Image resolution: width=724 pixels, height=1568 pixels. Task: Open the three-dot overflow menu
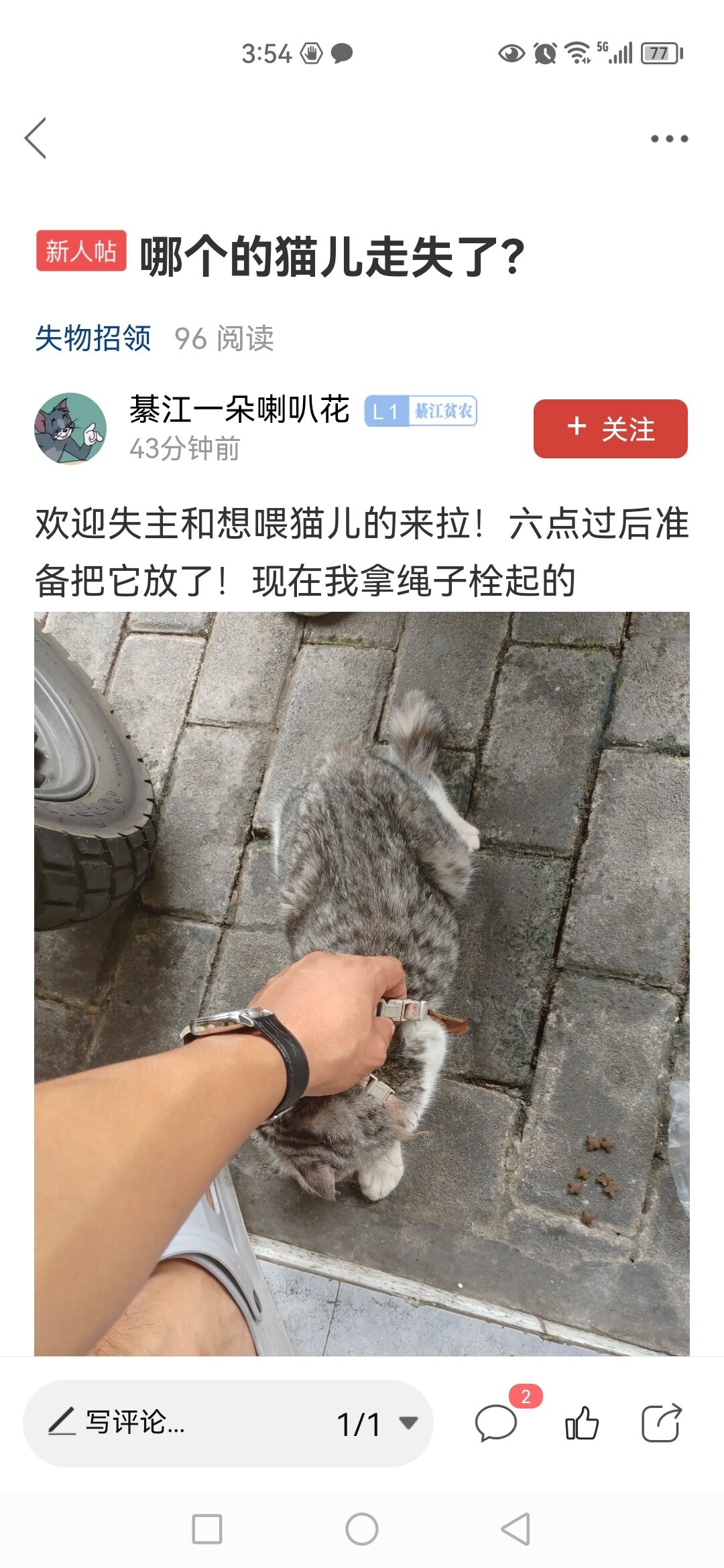669,139
